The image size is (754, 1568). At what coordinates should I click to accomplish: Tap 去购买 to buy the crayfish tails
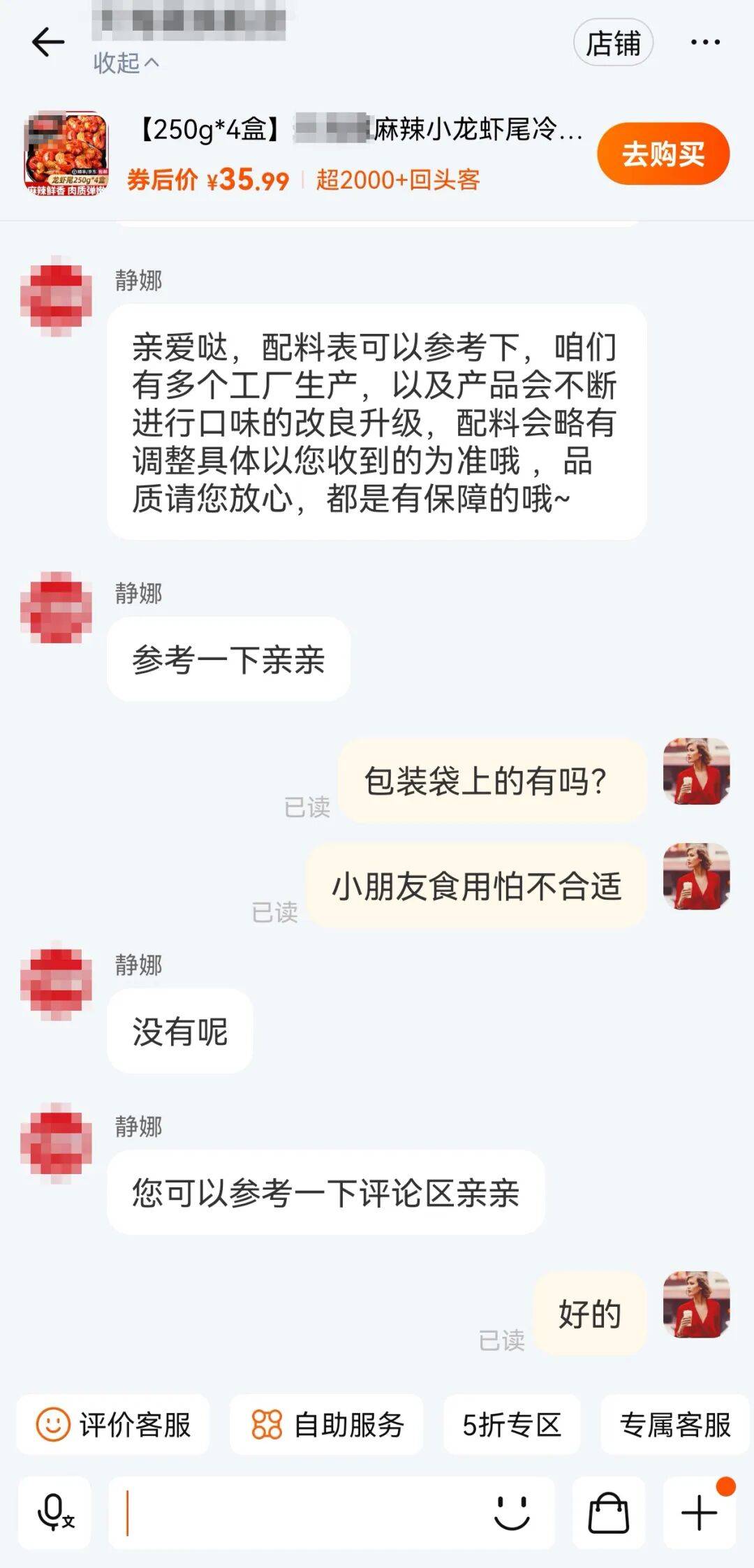click(663, 154)
